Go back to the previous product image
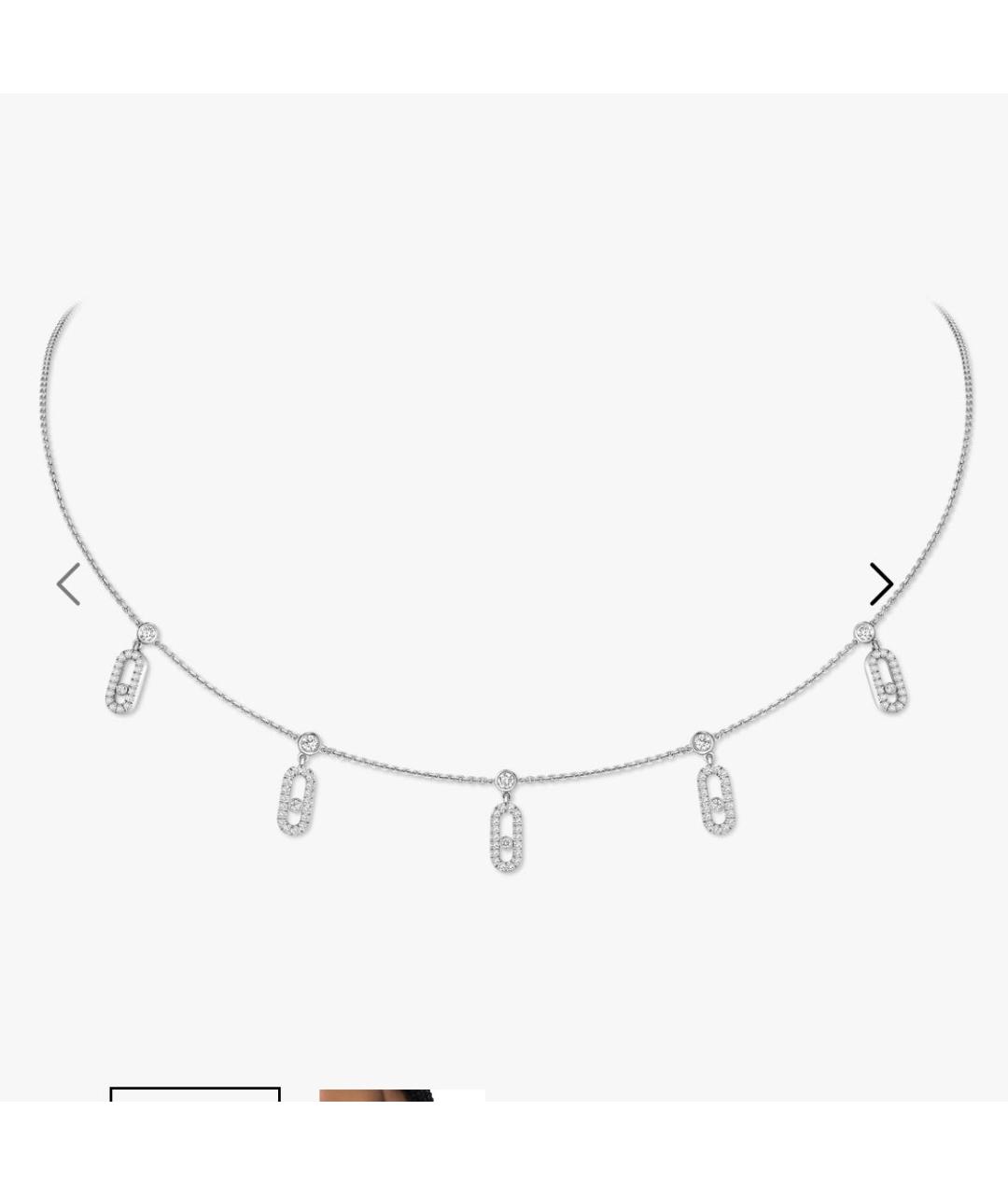 click(x=69, y=584)
